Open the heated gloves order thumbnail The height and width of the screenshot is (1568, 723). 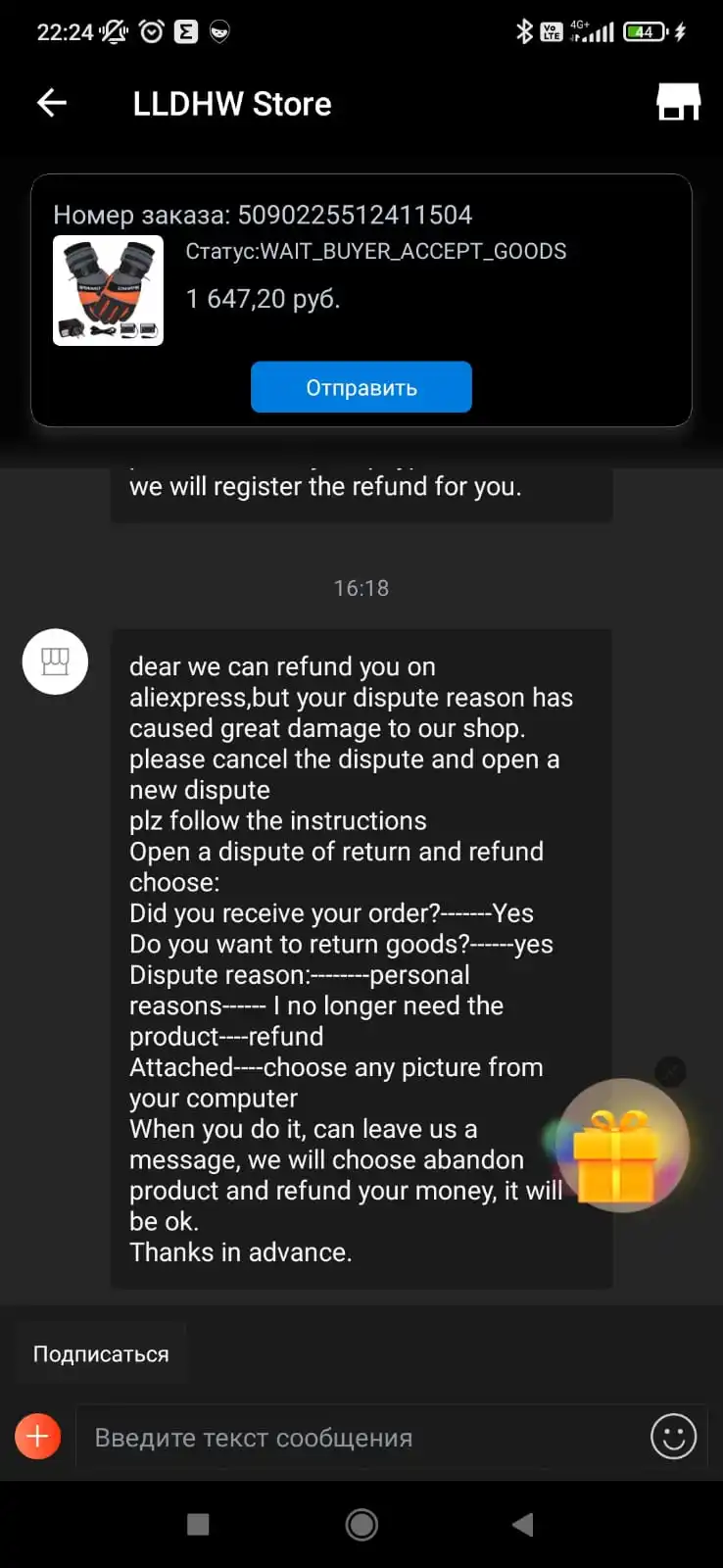click(x=108, y=291)
